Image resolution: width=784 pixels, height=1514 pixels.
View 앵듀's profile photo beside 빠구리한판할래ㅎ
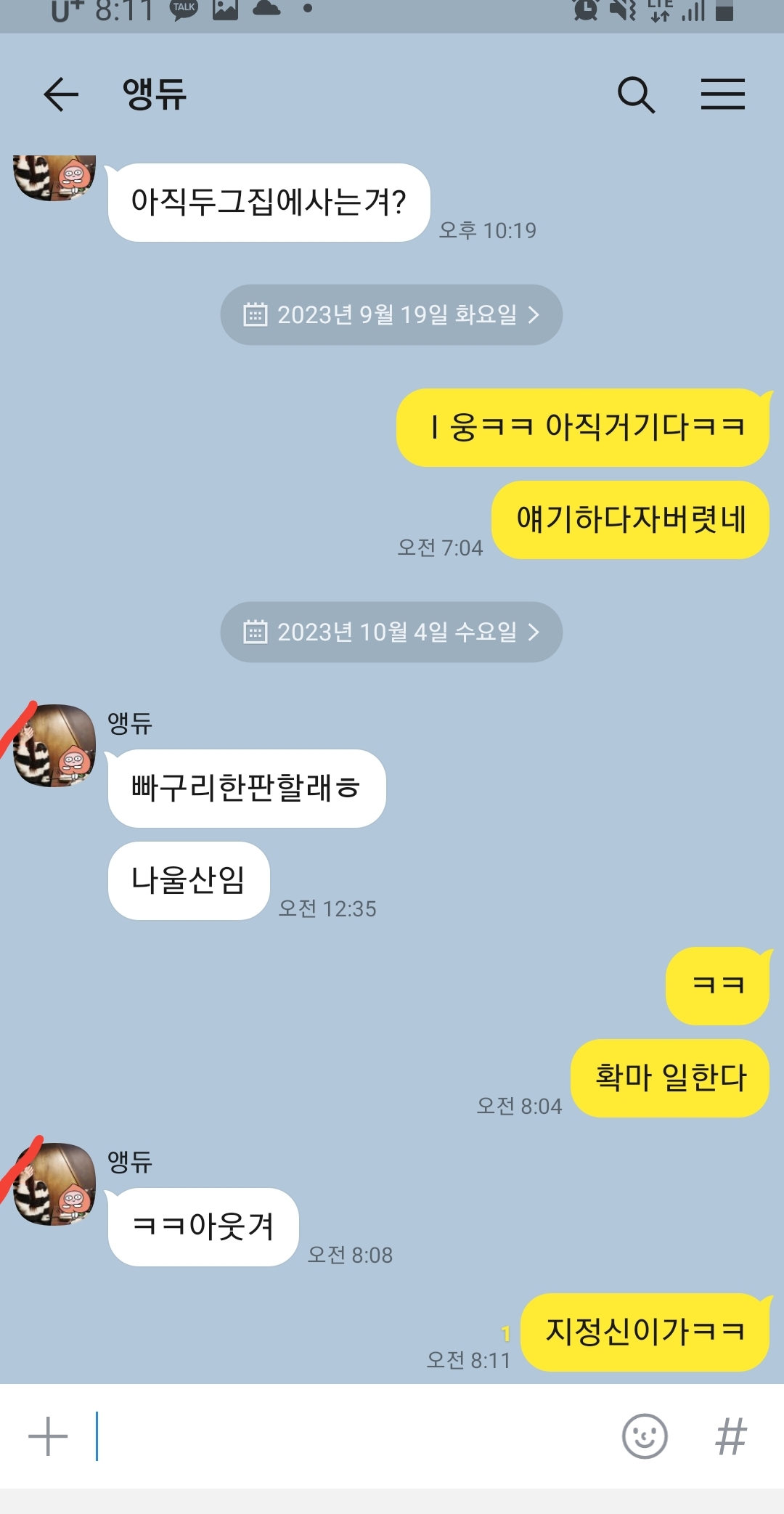(55, 746)
